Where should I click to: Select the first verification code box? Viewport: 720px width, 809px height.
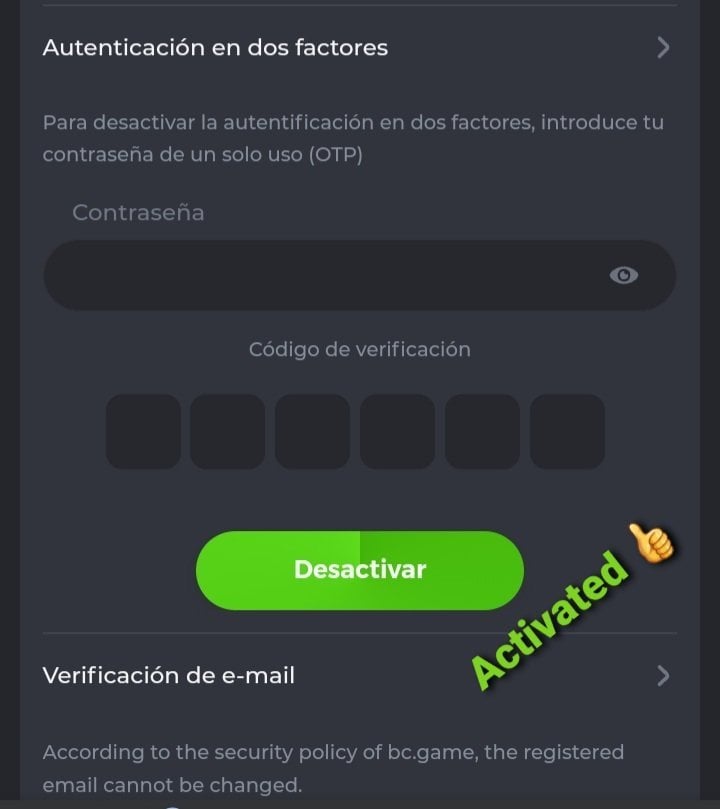click(x=143, y=431)
